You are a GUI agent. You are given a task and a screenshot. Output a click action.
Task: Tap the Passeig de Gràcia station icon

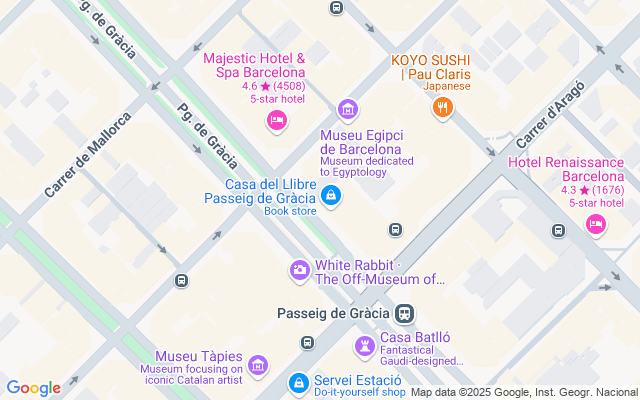[x=404, y=313]
